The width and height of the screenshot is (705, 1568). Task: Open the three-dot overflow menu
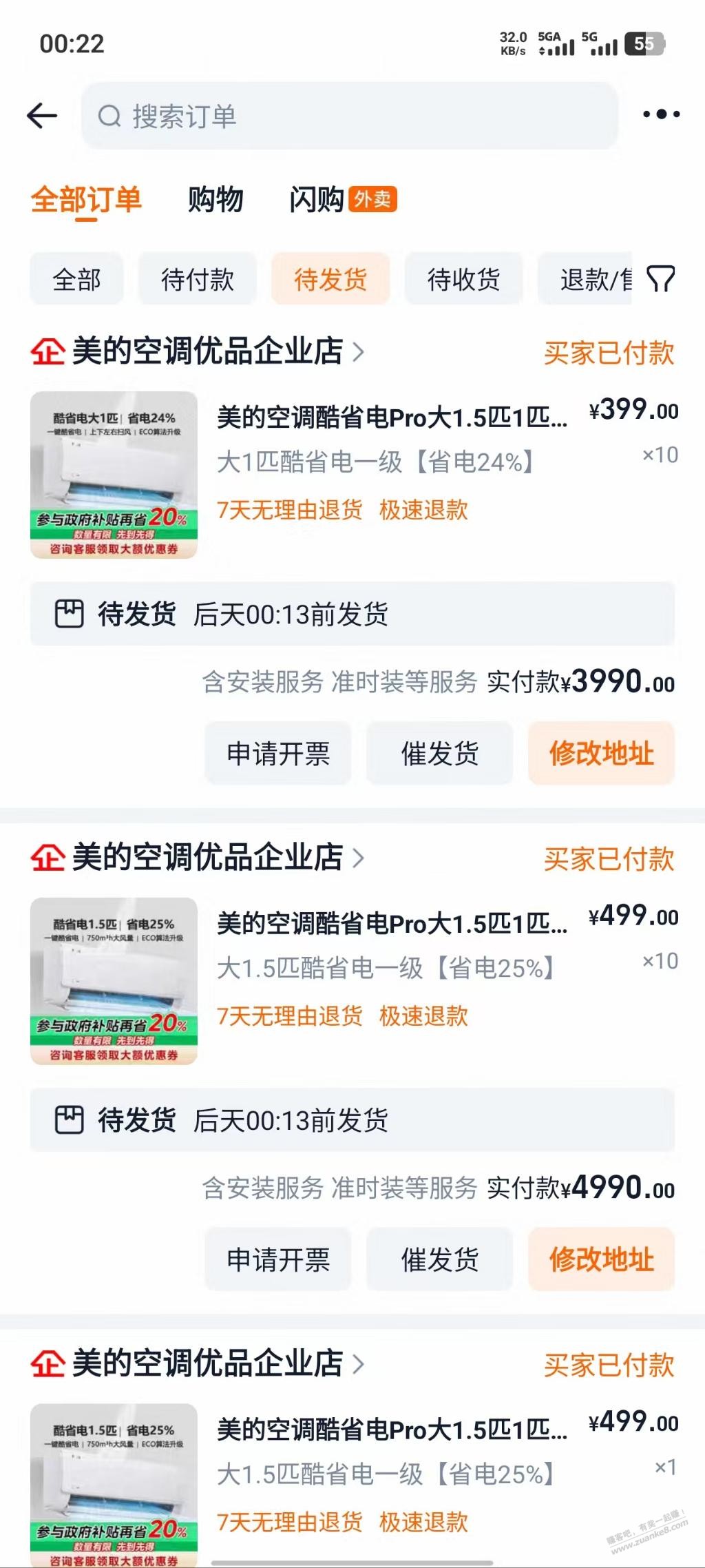[661, 114]
